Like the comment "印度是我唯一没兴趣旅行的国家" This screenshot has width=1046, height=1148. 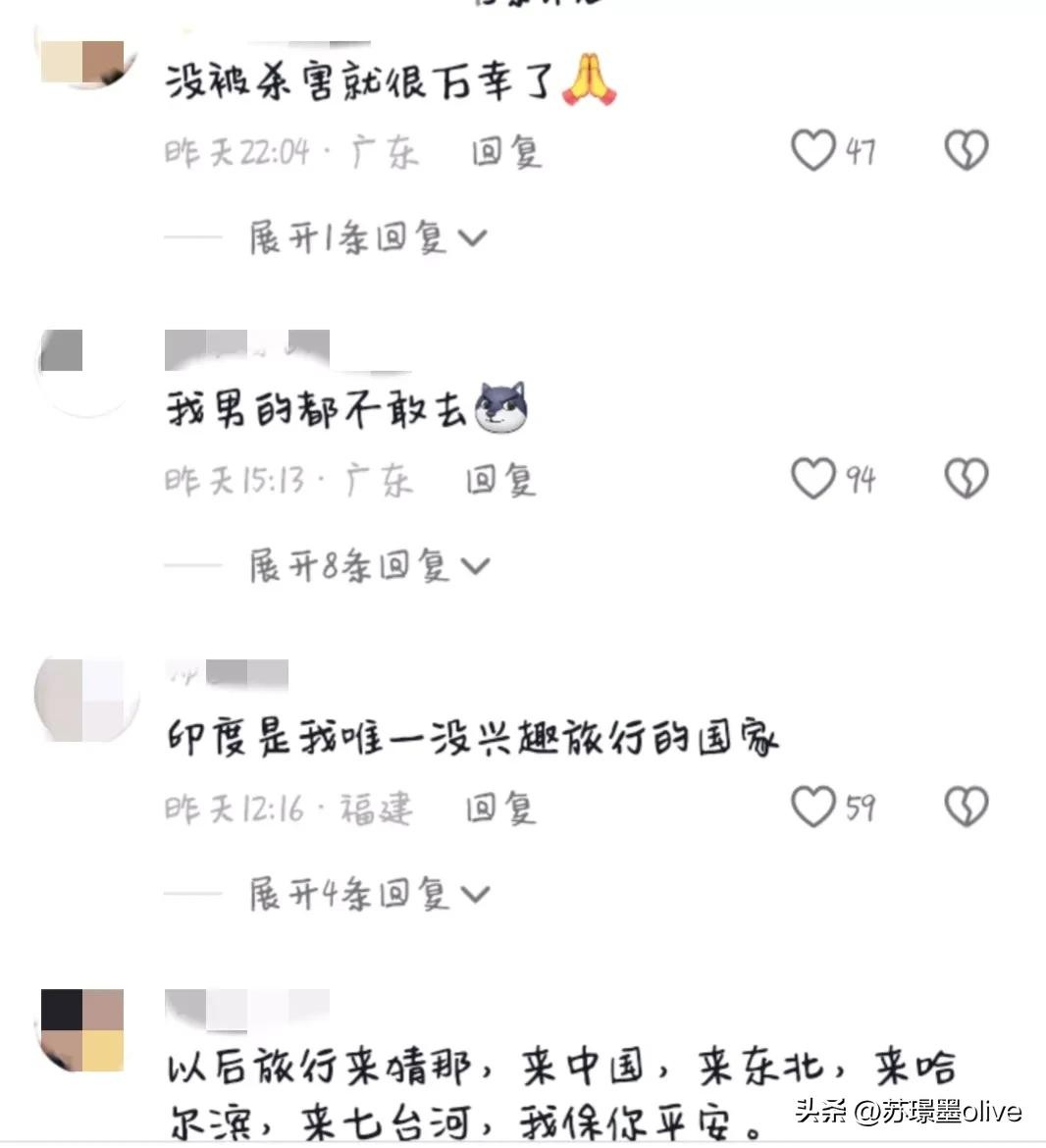point(813,807)
